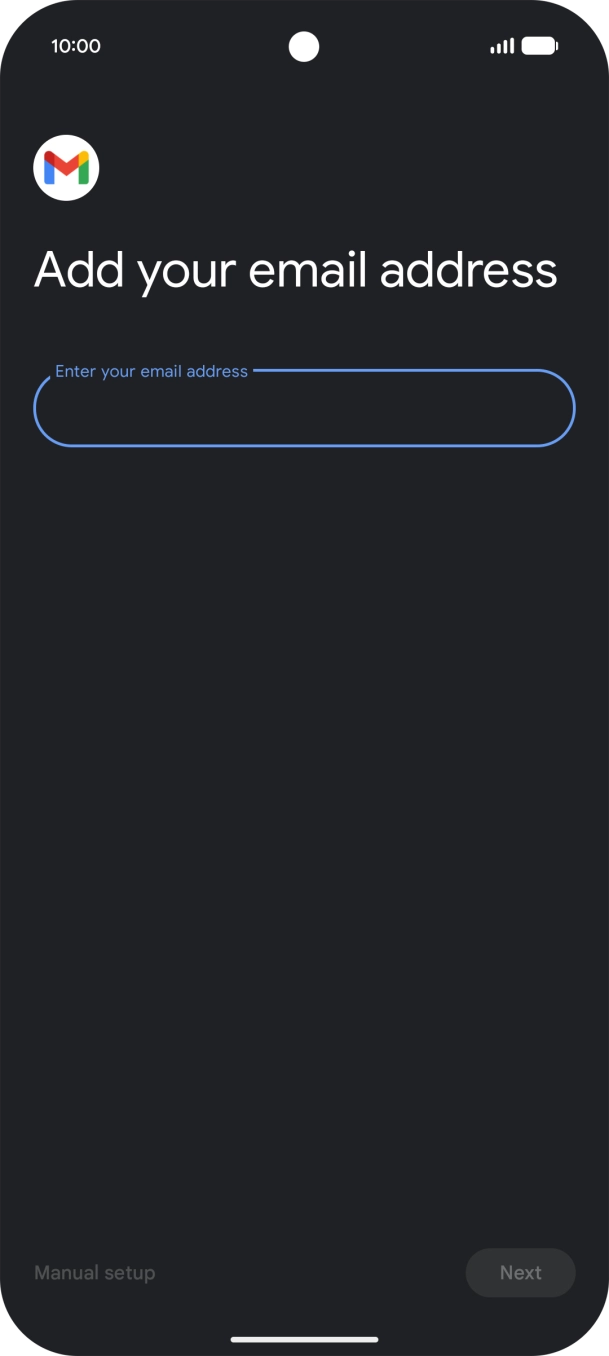The image size is (609, 1356).
Task: Focus the email address text field
Action: tap(304, 408)
